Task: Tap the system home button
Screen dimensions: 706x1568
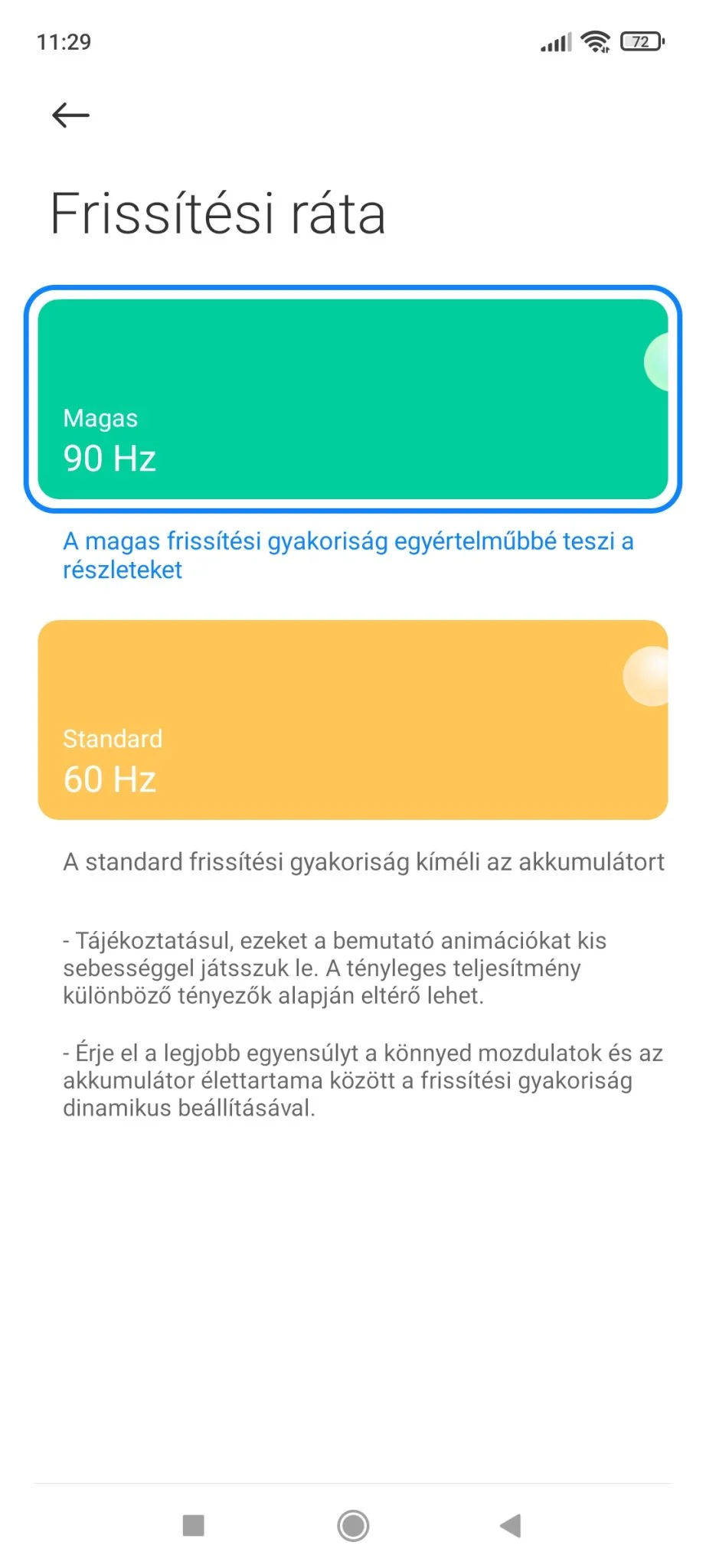Action: click(353, 1525)
